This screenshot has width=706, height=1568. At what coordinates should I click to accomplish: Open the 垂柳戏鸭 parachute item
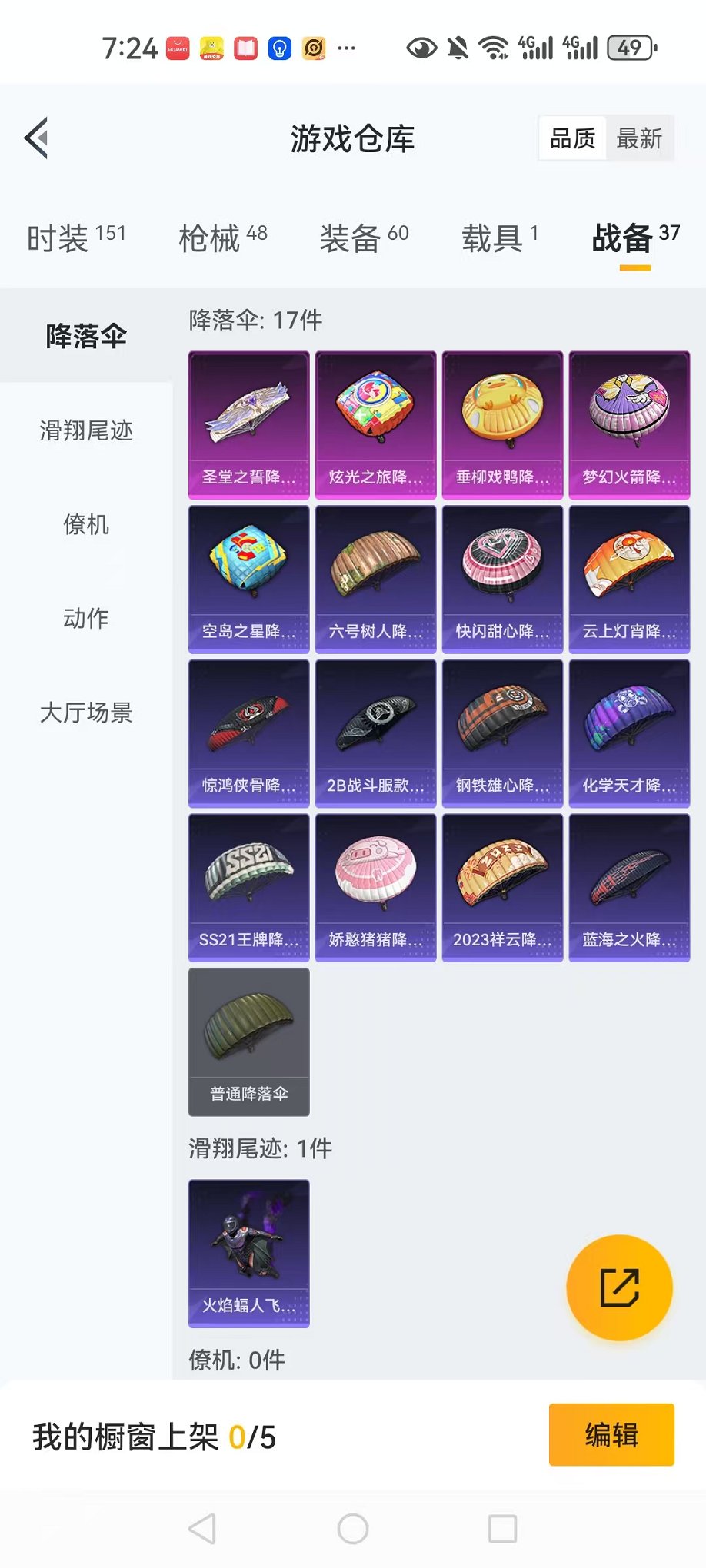pos(502,424)
